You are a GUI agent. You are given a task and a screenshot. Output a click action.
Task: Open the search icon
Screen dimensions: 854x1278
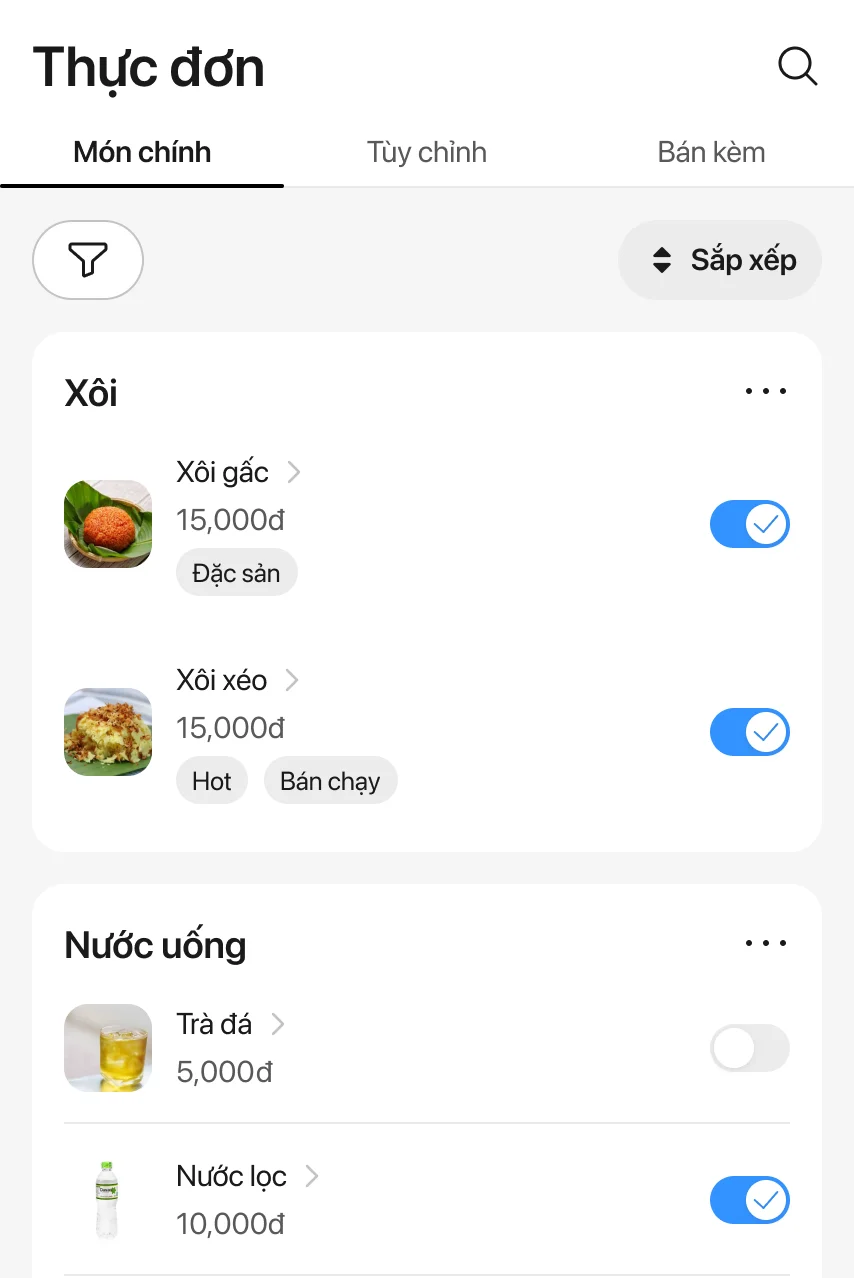[797, 67]
